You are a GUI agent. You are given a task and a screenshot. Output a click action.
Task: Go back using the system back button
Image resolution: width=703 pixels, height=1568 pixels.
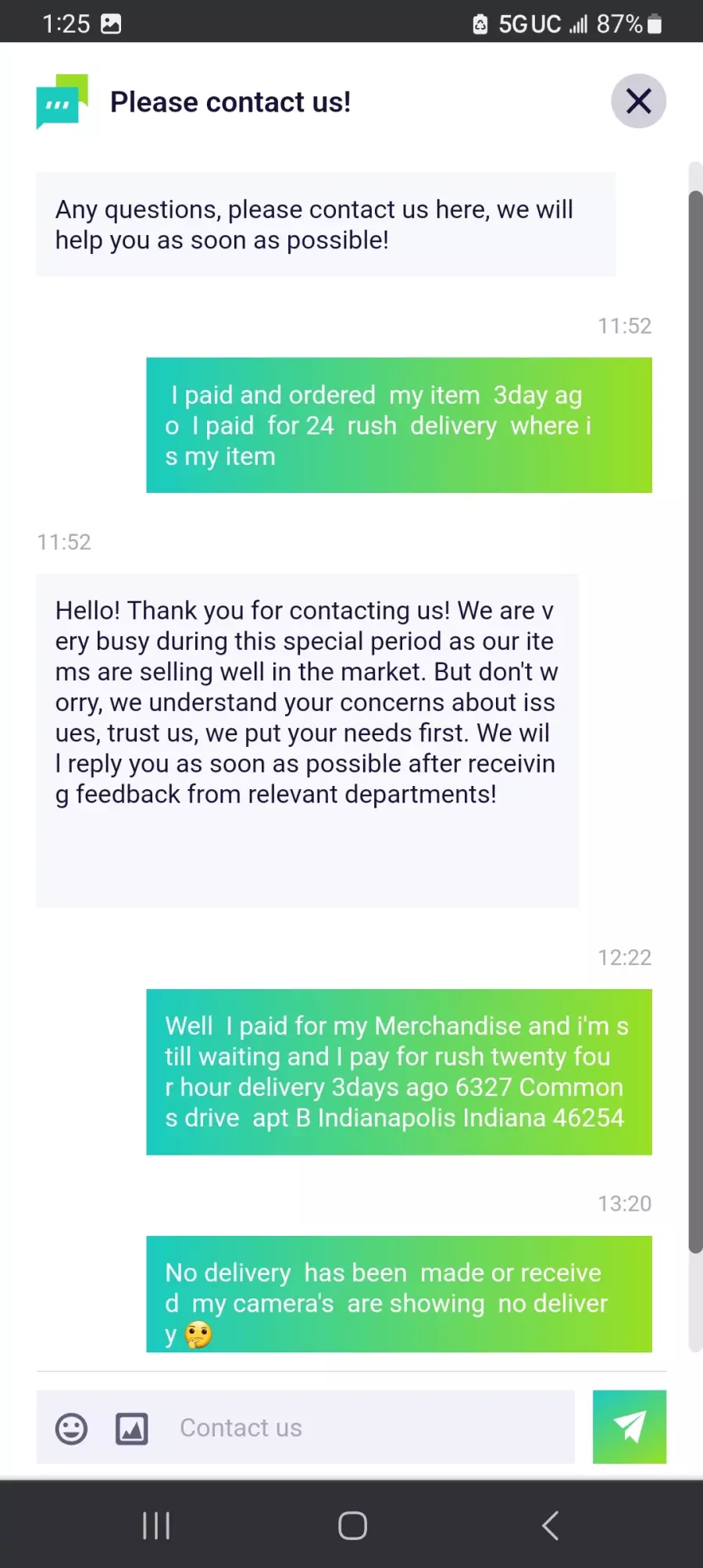point(550,1525)
